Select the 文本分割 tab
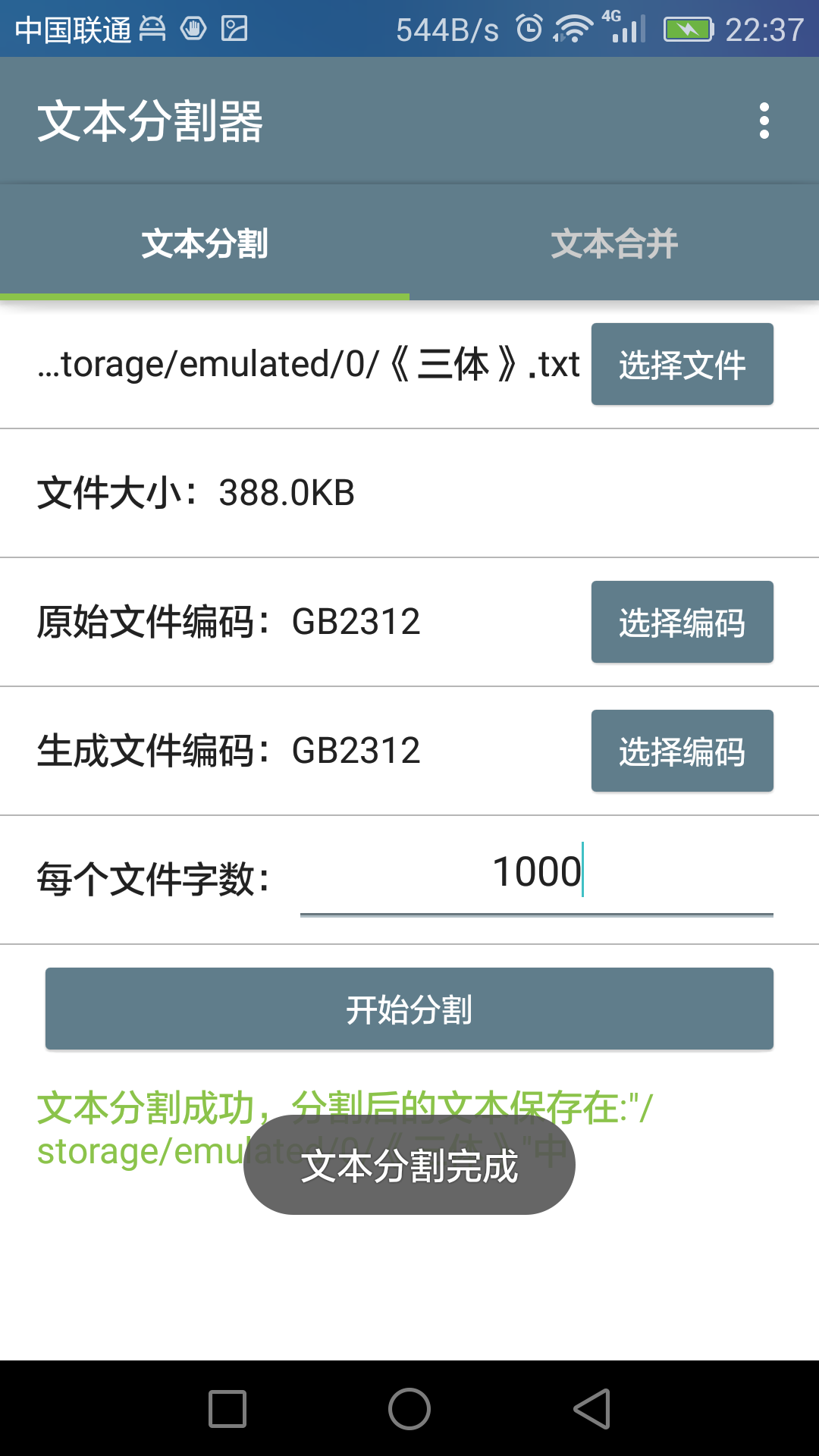The image size is (819, 1456). pos(203,243)
